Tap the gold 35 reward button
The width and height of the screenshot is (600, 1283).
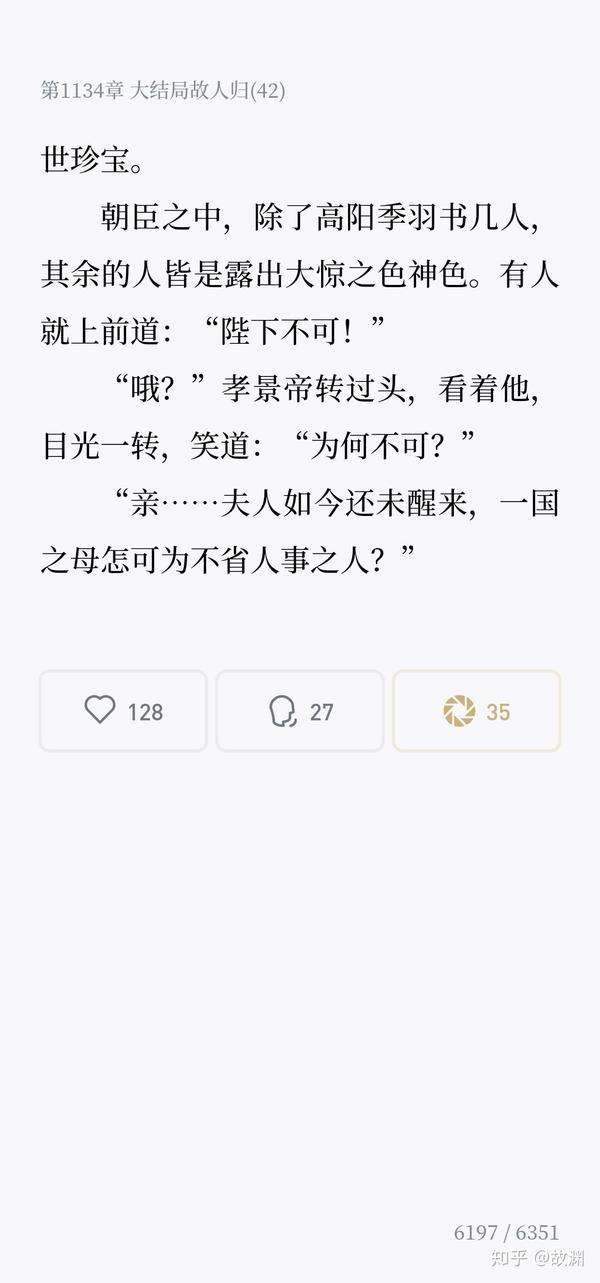pos(476,711)
